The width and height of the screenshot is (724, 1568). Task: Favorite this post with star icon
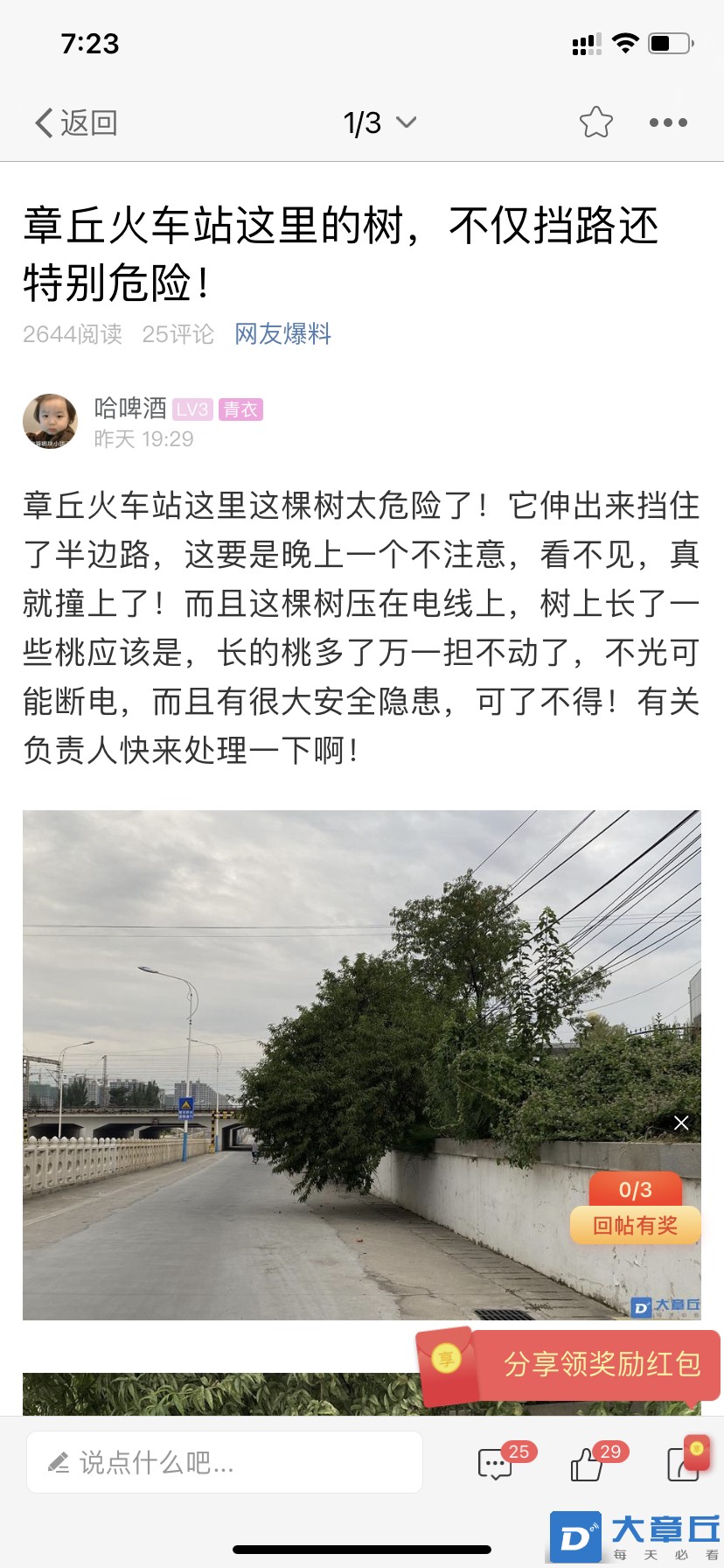pos(595,122)
